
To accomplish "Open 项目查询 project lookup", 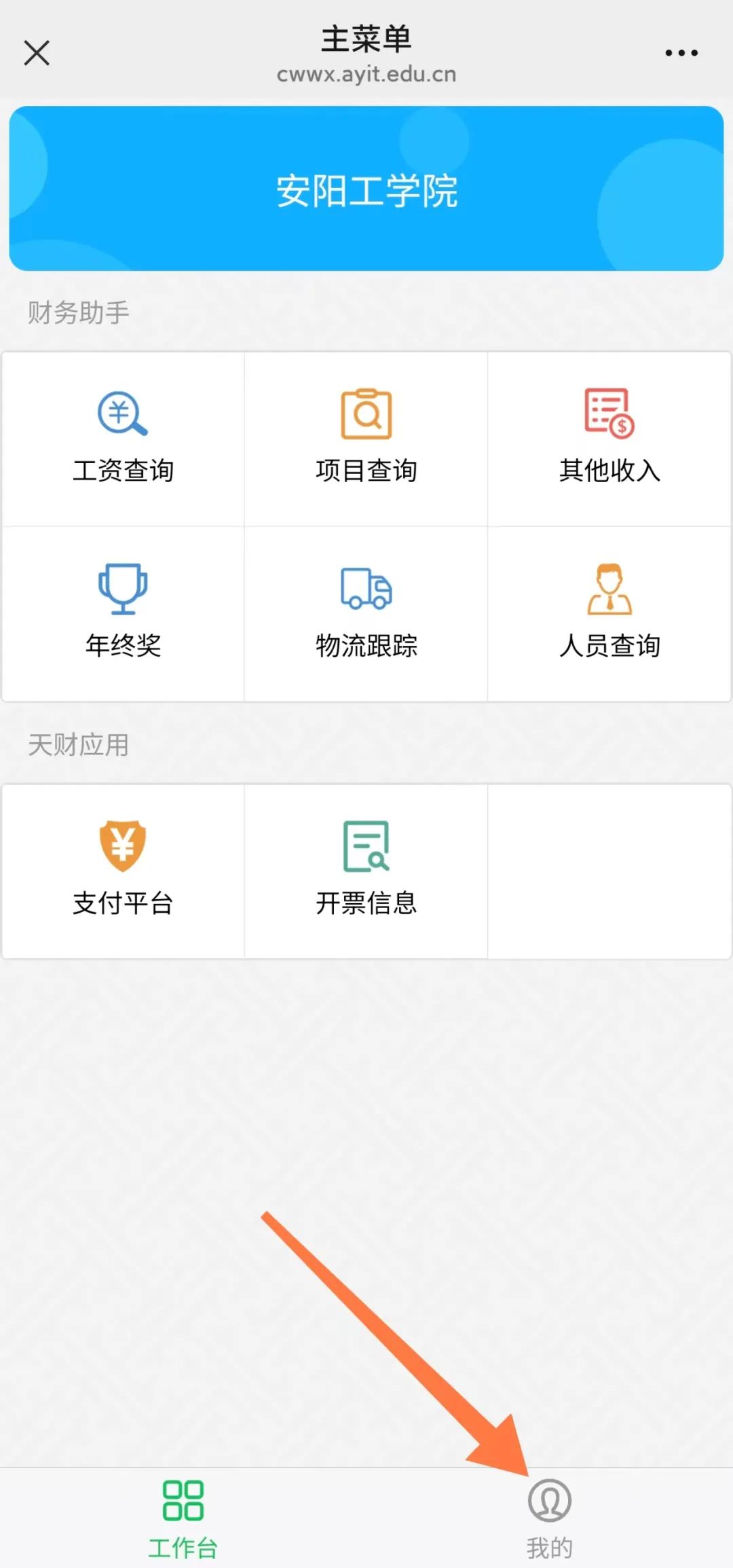I will pos(366,438).
